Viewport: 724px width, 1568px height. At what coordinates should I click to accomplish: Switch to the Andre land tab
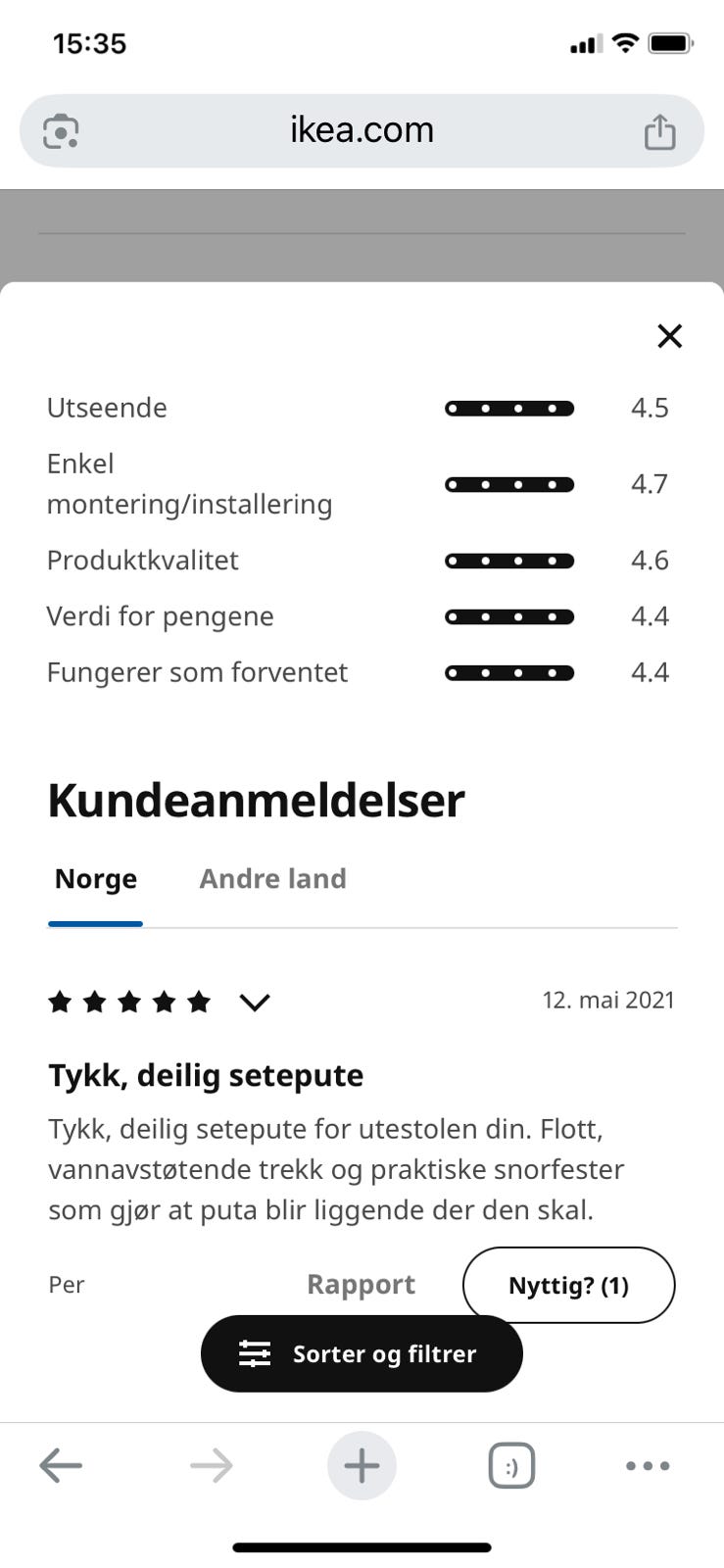click(x=272, y=878)
